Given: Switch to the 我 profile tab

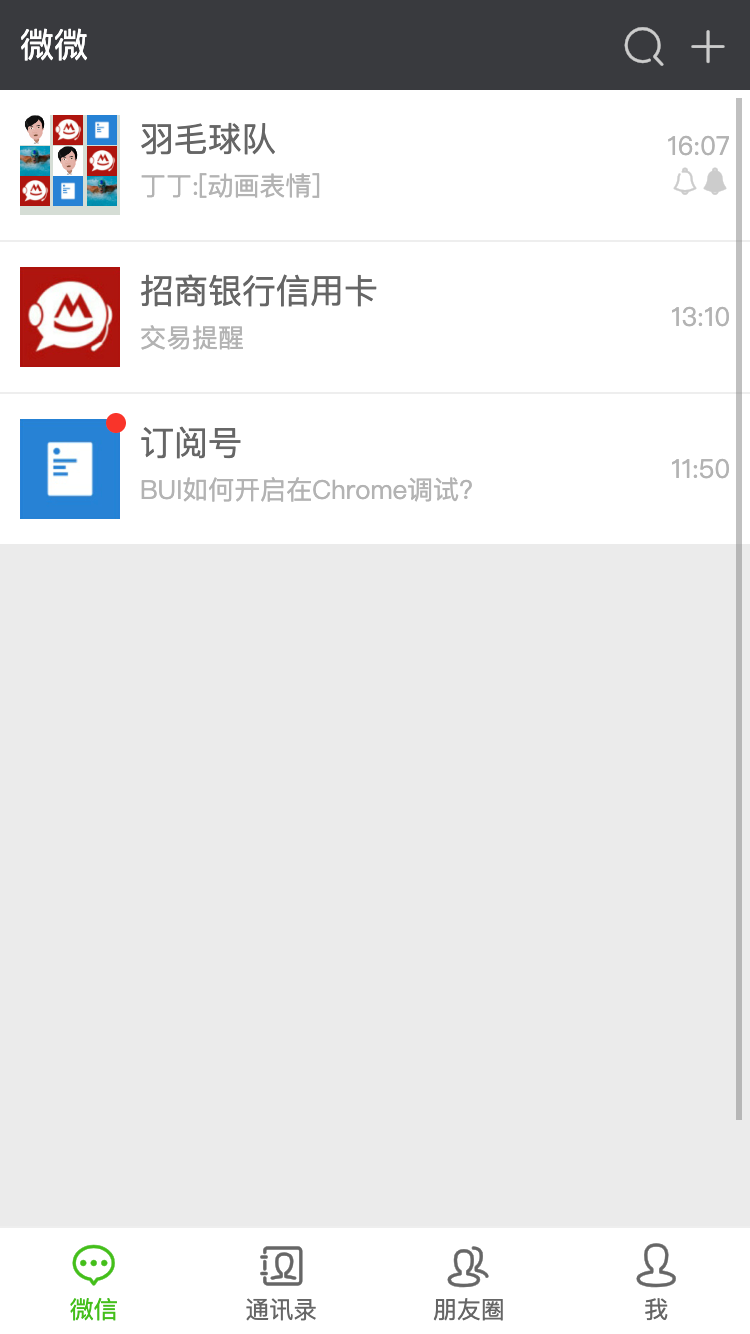Looking at the screenshot, I should (656, 1282).
